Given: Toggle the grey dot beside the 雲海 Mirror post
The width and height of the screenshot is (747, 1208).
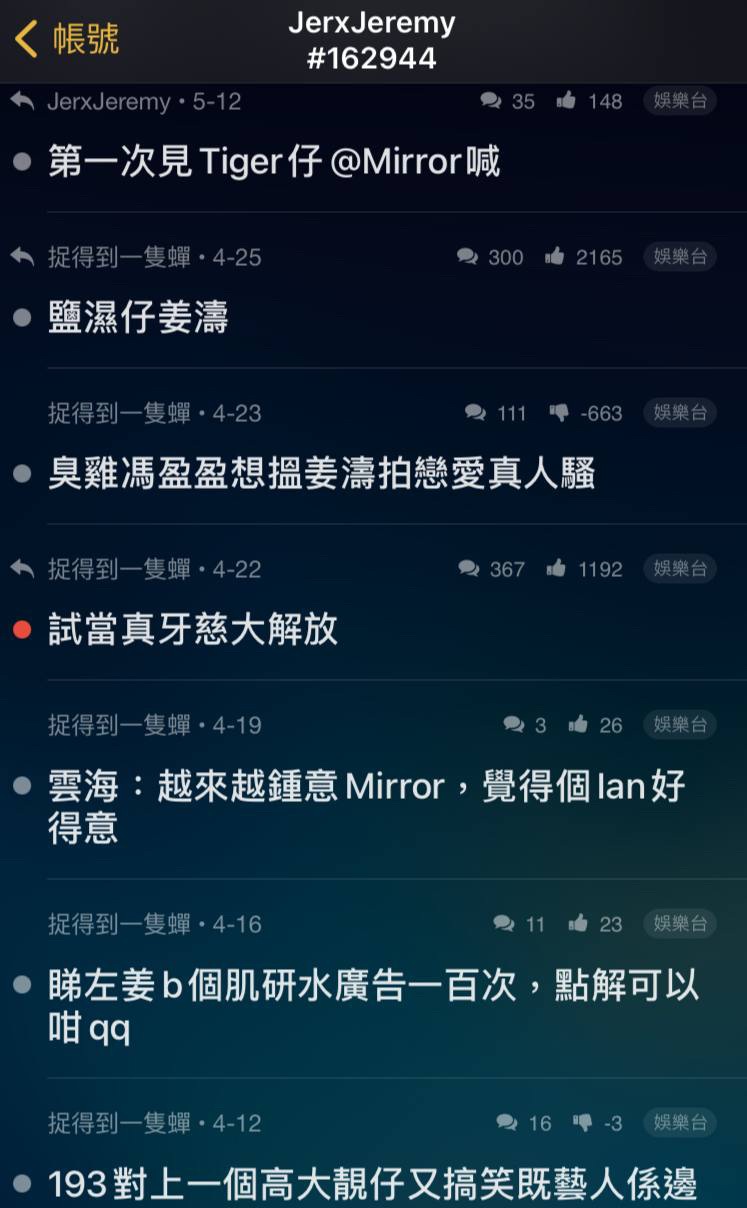Looking at the screenshot, I should point(22,786).
